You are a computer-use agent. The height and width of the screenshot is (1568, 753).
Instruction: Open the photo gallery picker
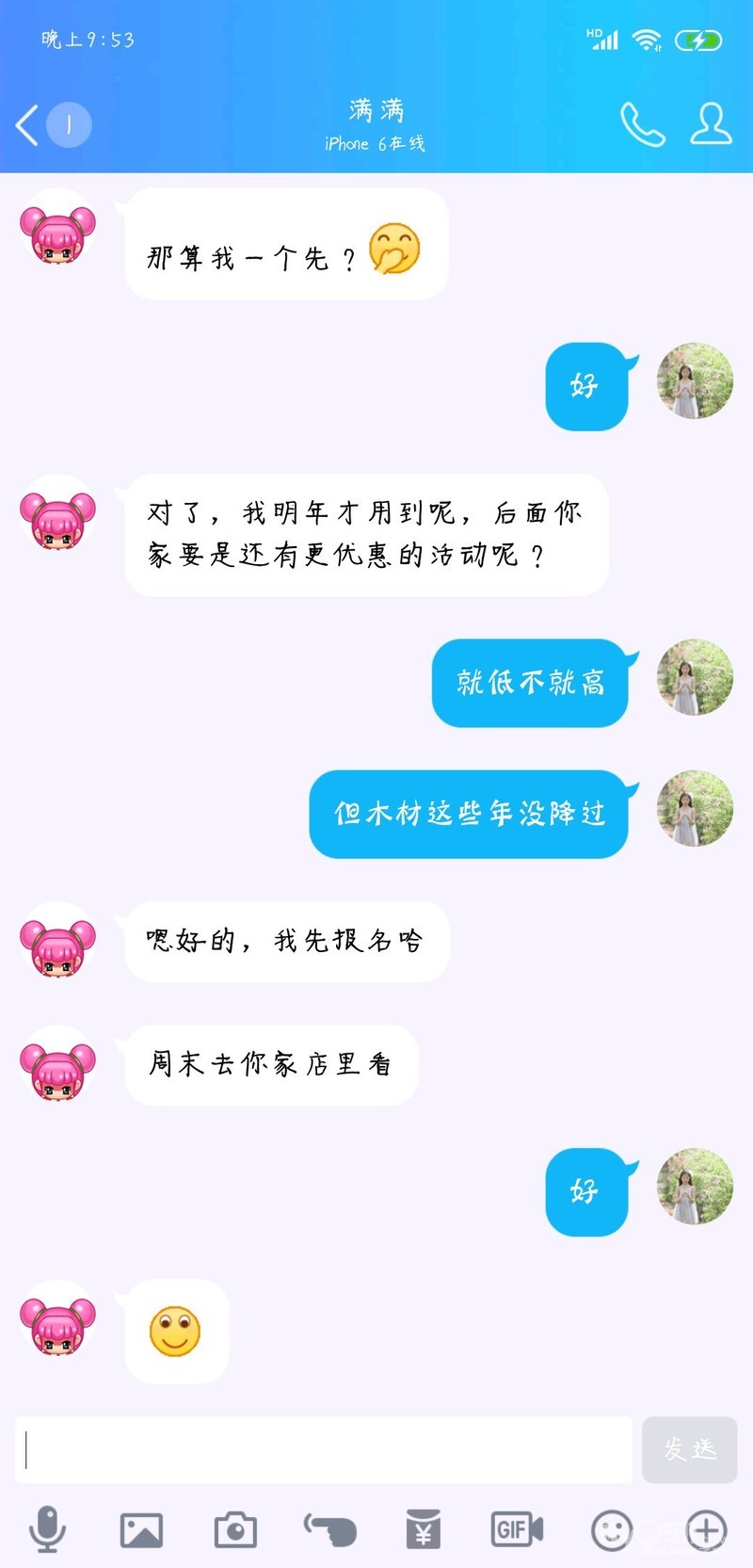click(141, 1529)
